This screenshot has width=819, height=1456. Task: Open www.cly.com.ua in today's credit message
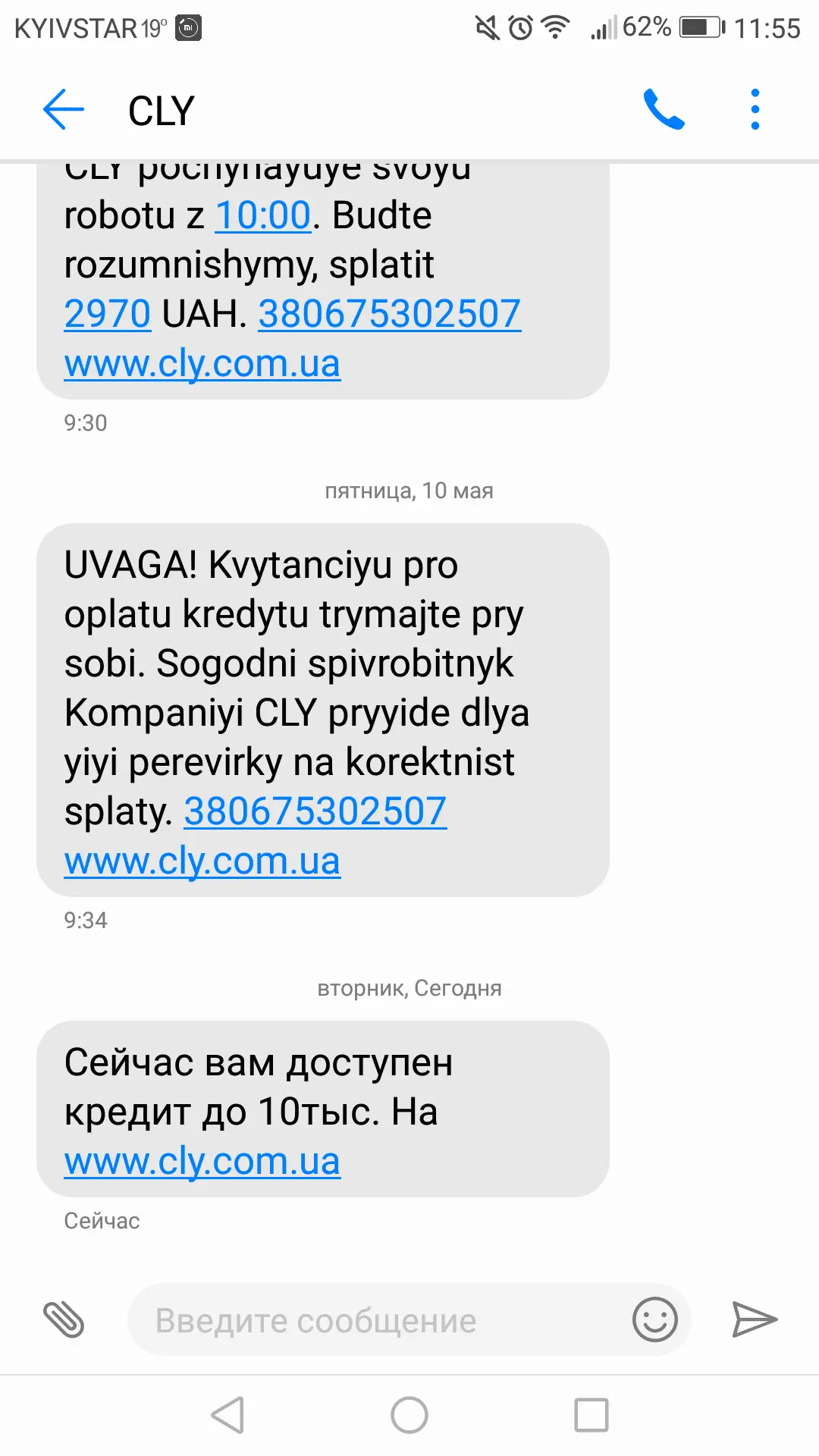point(202,1162)
